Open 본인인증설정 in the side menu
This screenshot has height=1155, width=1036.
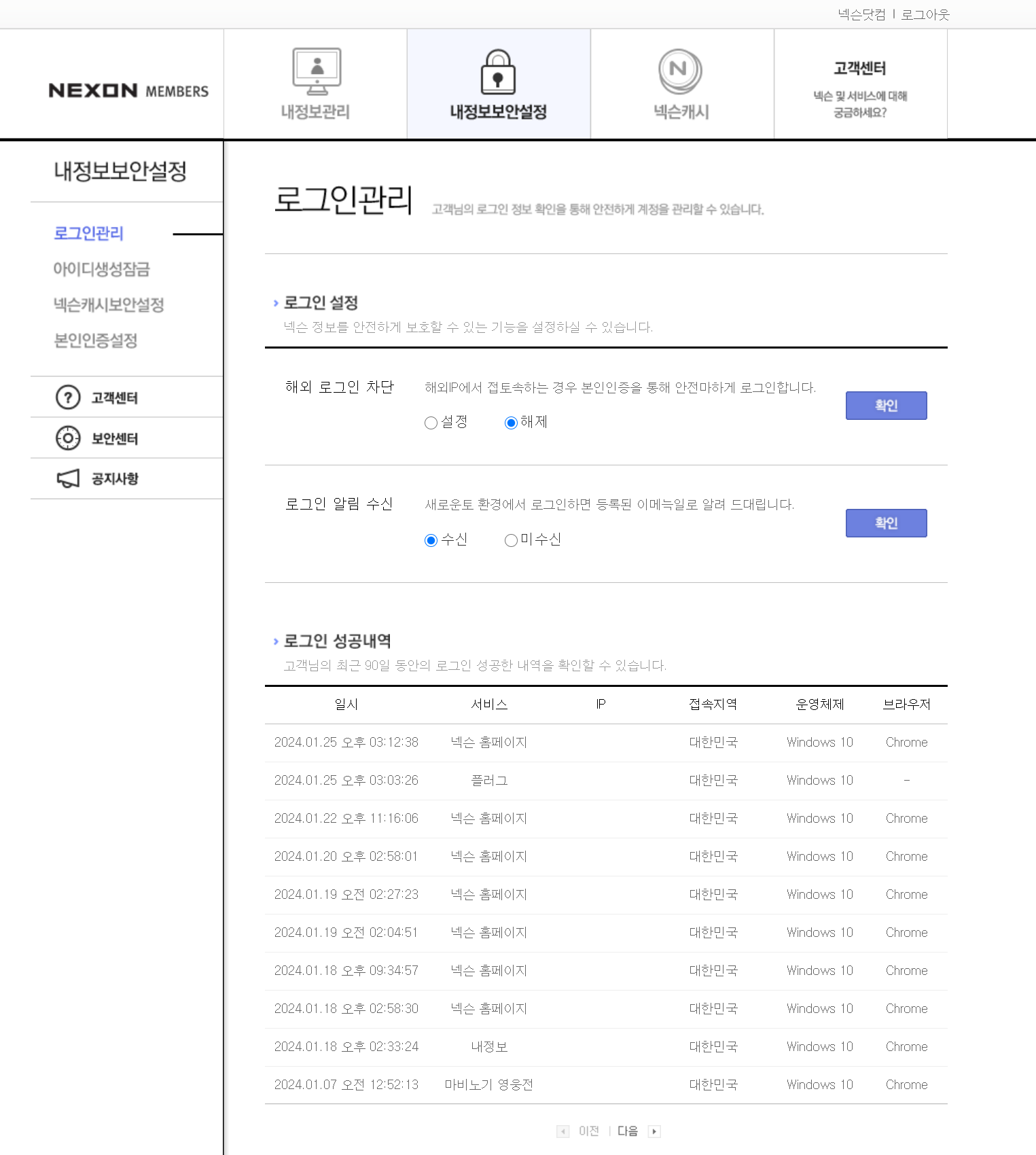click(95, 340)
